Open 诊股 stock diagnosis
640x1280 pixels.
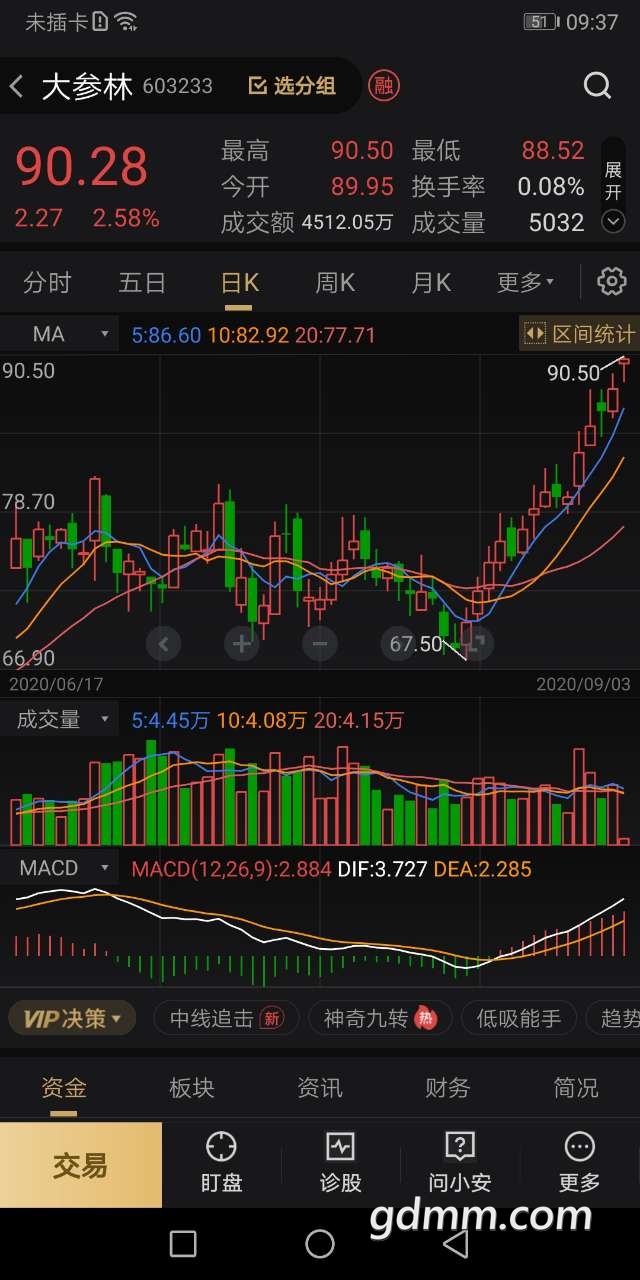click(340, 1165)
